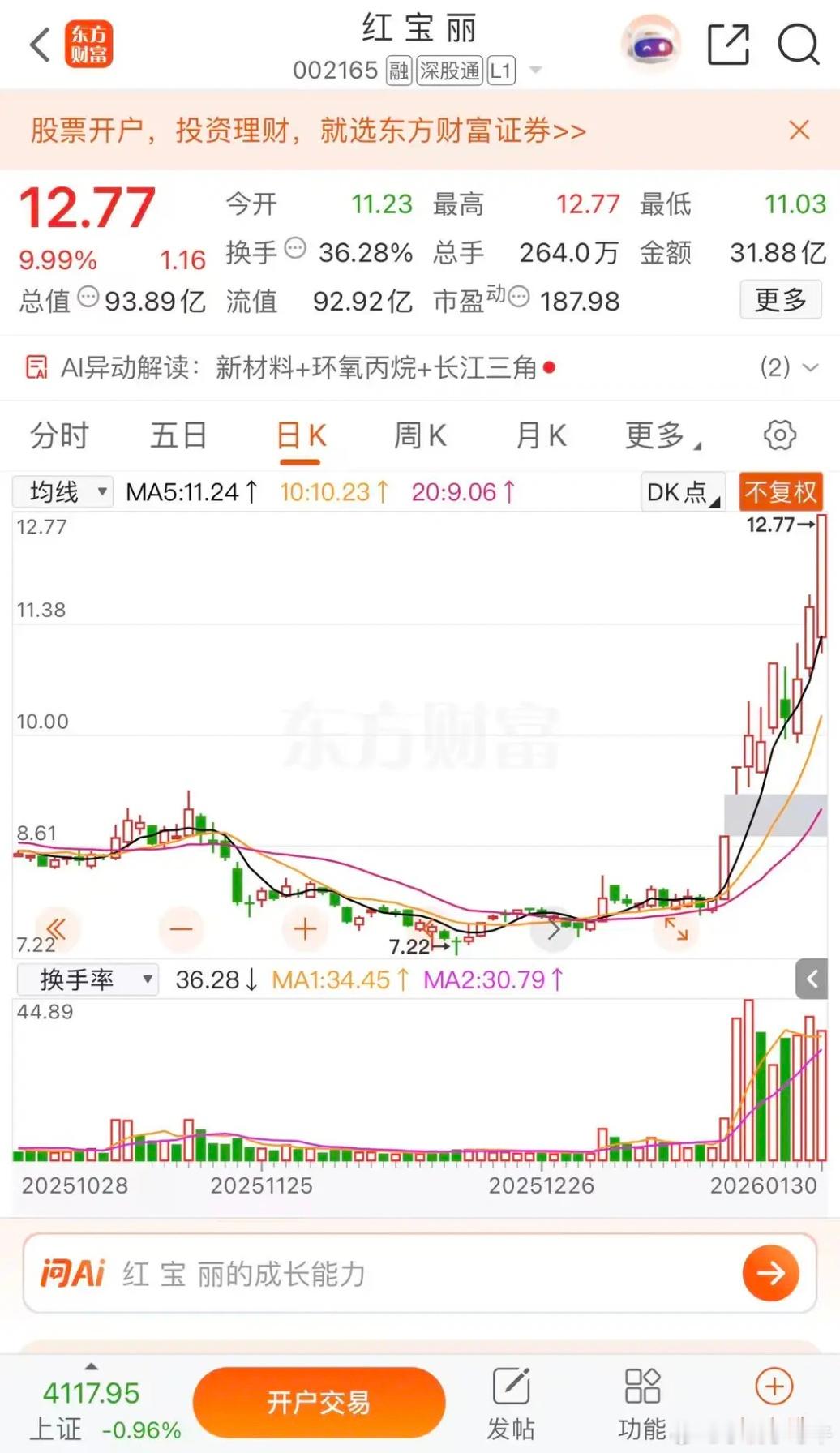Collapse the 换手率 indicator panel with the chevron
Screen dimensions: 840x1453
811,979
